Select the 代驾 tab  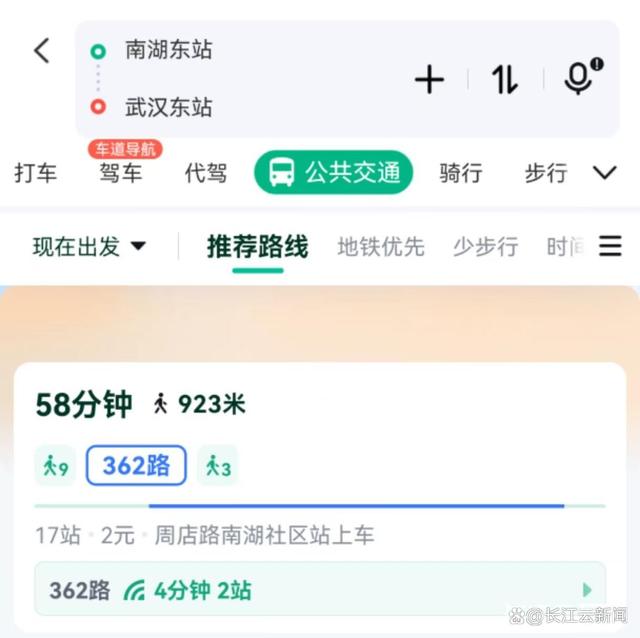point(206,173)
